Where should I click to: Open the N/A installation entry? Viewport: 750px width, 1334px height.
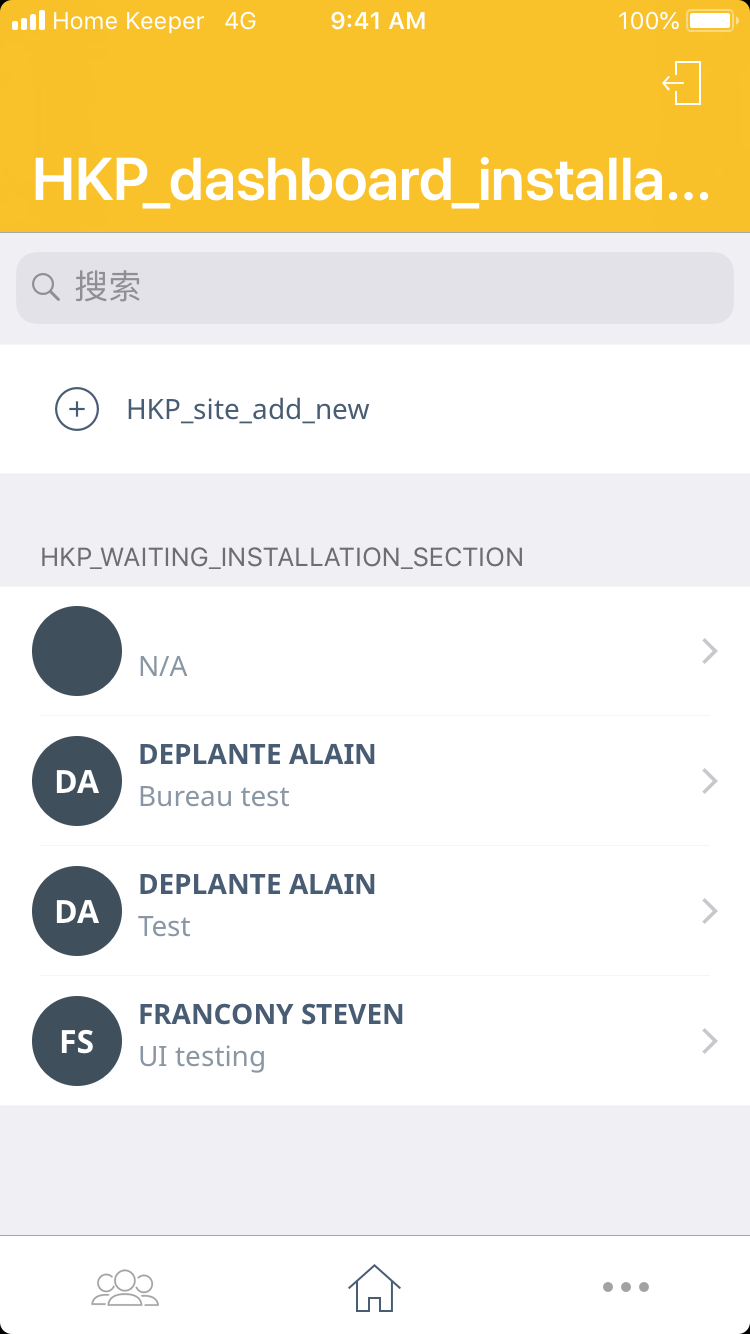tap(375, 652)
